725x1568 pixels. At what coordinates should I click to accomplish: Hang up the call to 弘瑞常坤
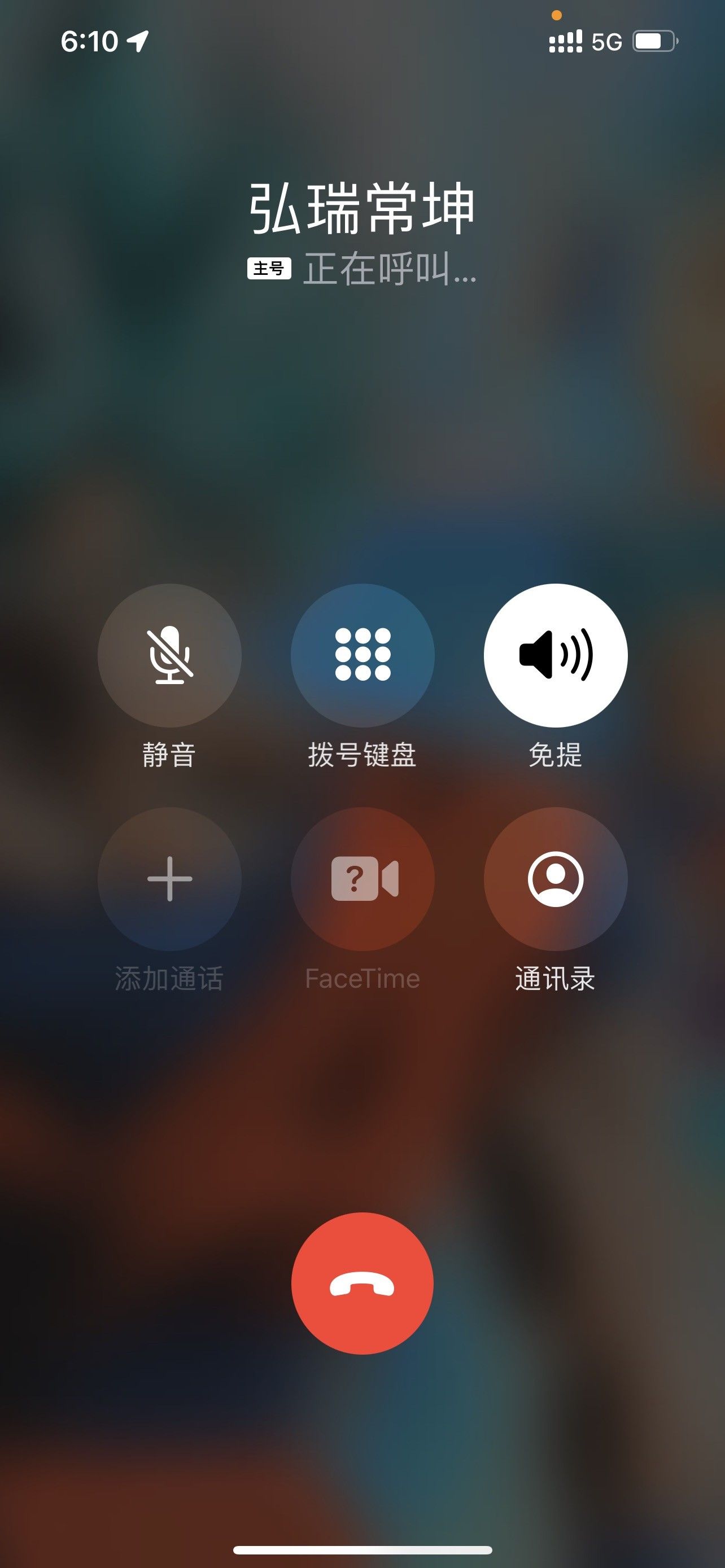(x=362, y=1284)
